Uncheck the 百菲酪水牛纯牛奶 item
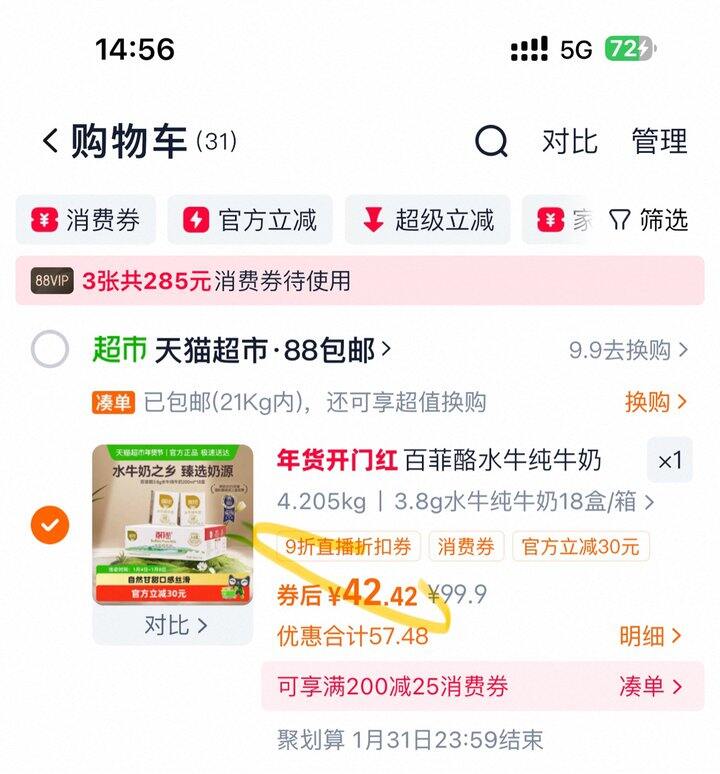 point(50,524)
